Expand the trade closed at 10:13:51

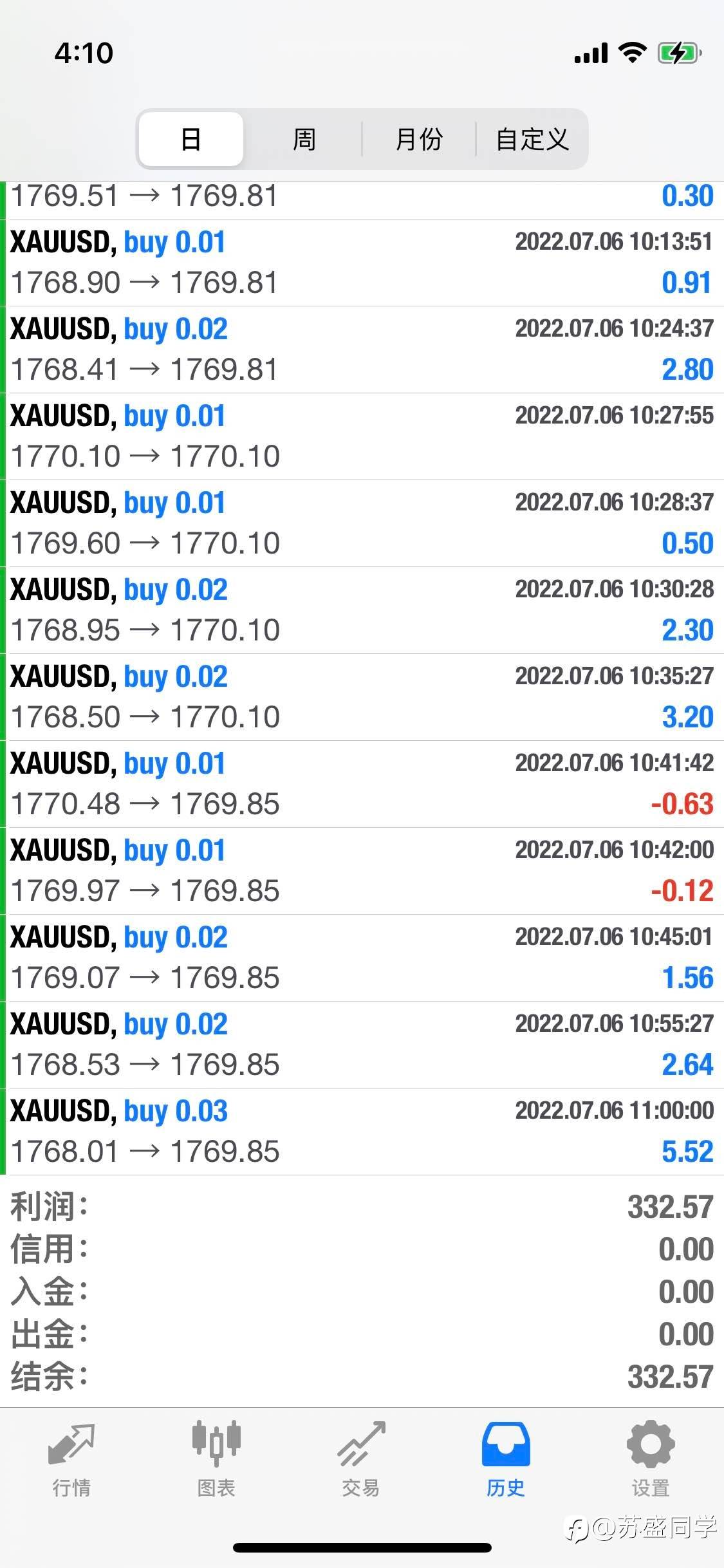[362, 263]
